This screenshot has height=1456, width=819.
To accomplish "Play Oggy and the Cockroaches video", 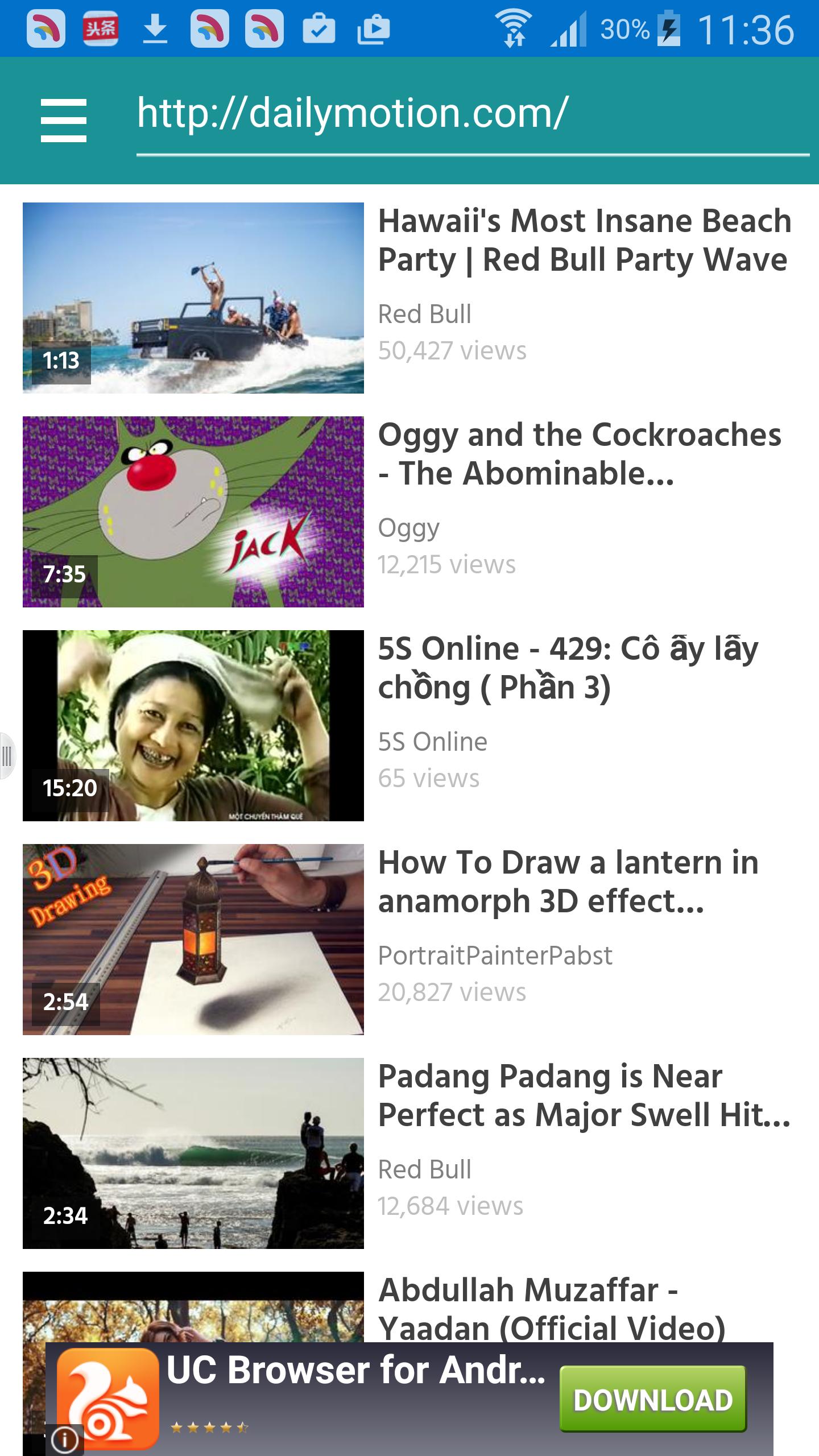I will coord(193,512).
